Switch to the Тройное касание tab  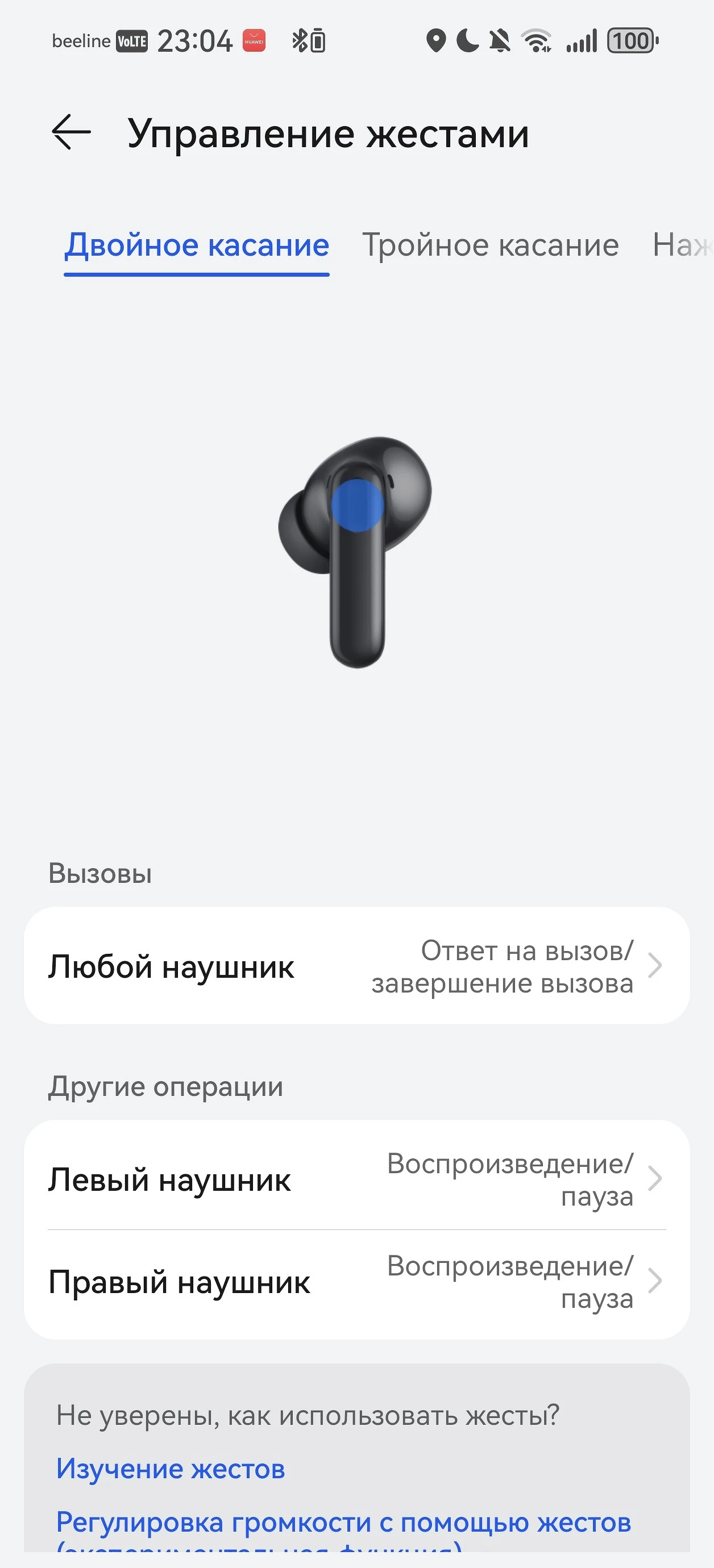coord(491,246)
